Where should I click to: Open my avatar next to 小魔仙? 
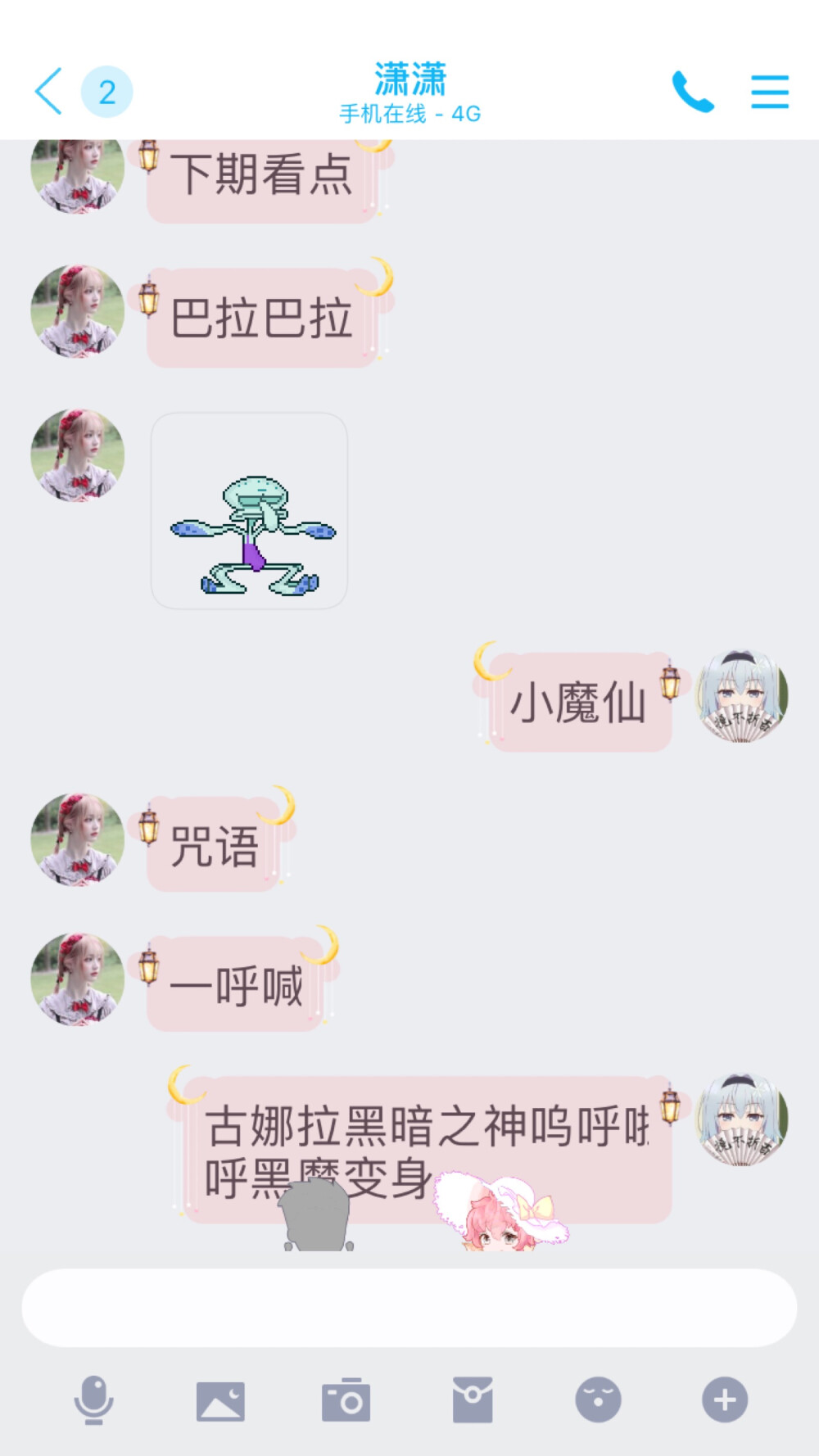pyautogui.click(x=742, y=697)
